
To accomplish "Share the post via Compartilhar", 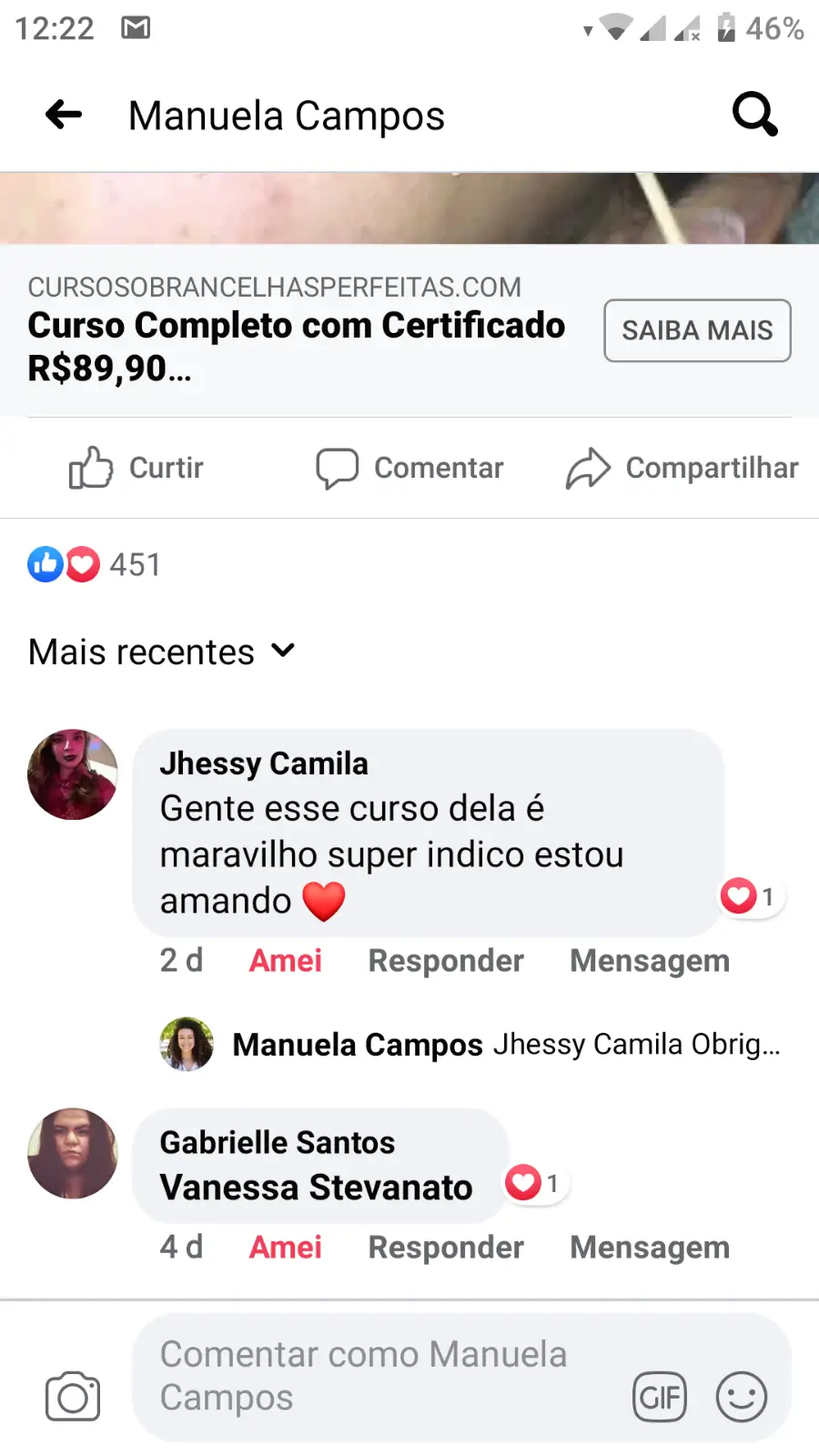I will click(682, 468).
